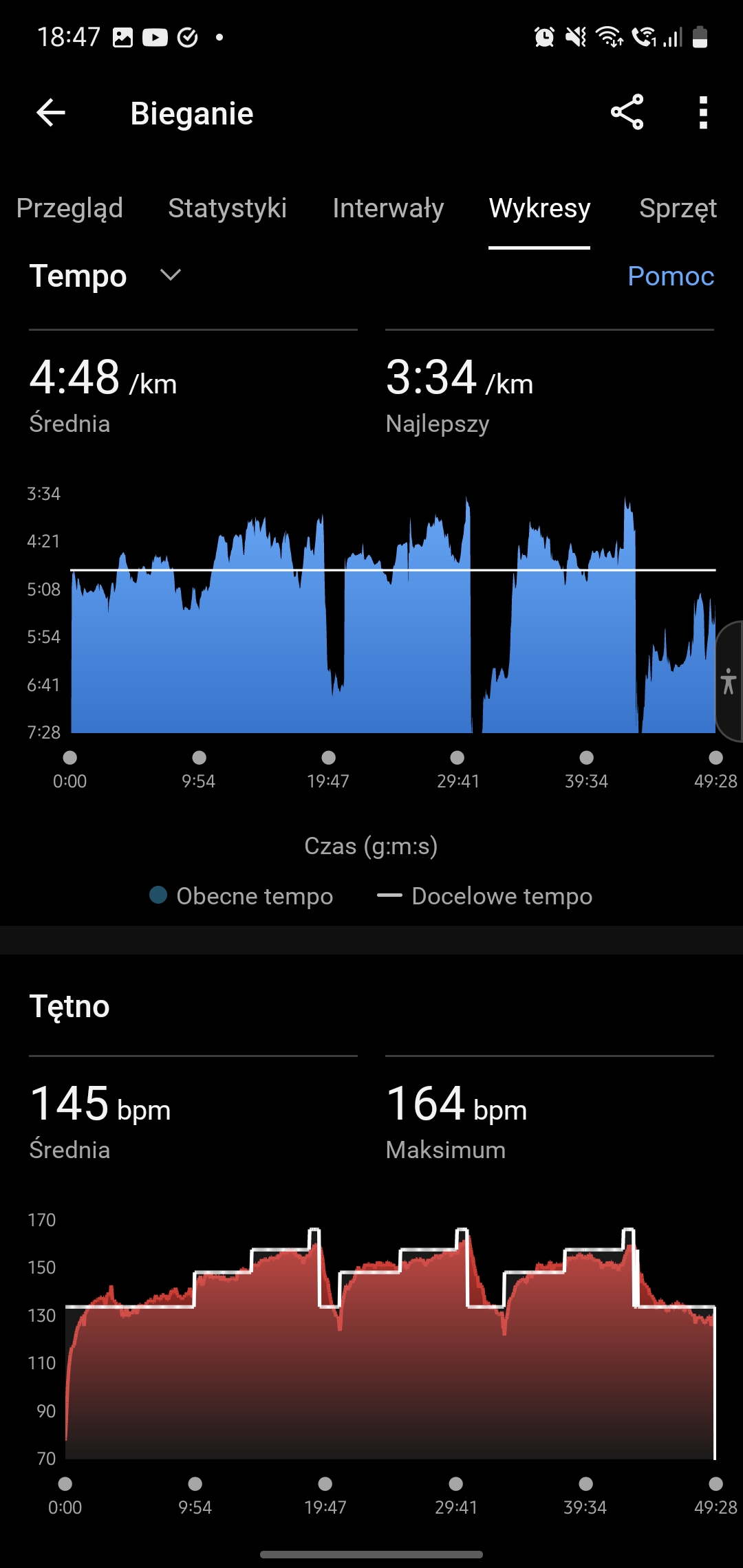Share this running activity

[x=627, y=112]
